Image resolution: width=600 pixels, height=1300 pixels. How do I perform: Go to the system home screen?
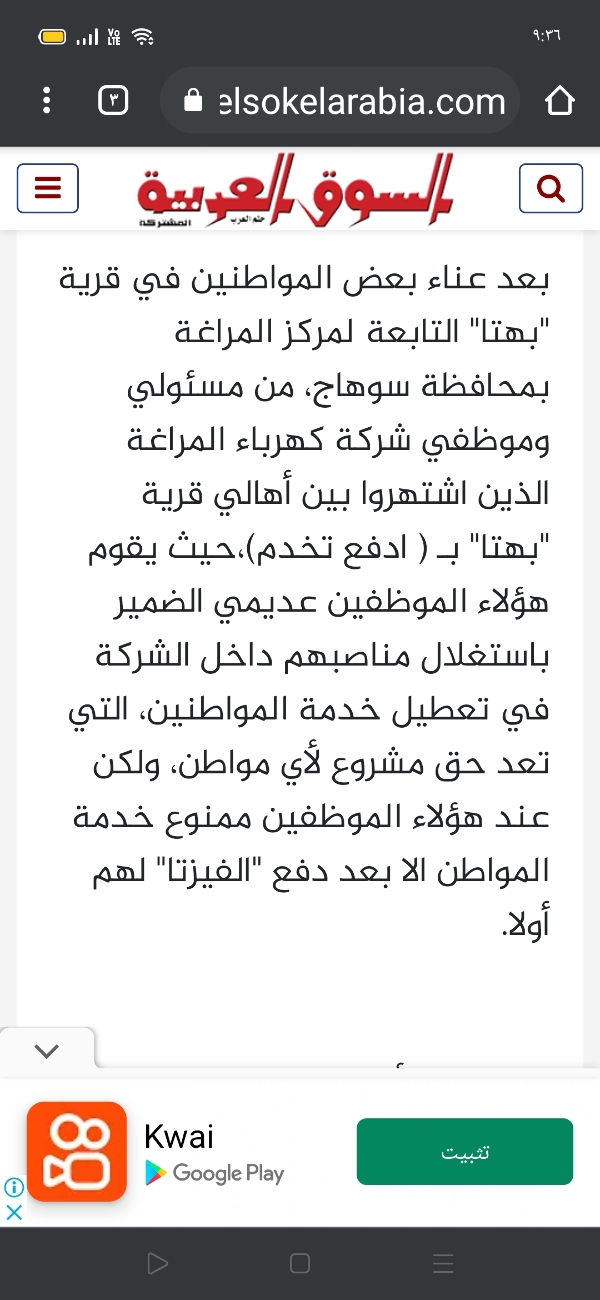(x=300, y=1264)
